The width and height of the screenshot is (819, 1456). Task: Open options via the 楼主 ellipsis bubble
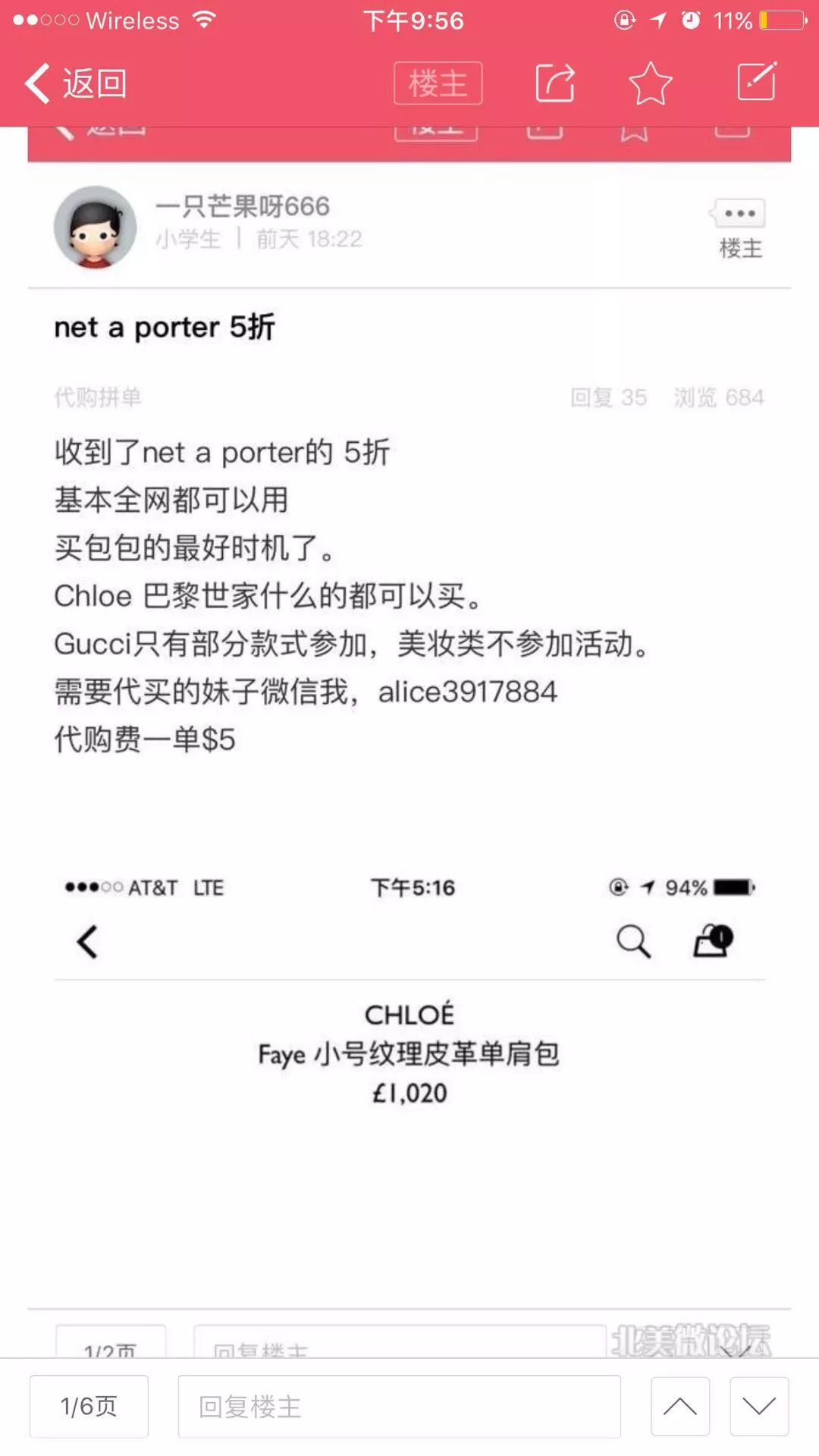(736, 213)
